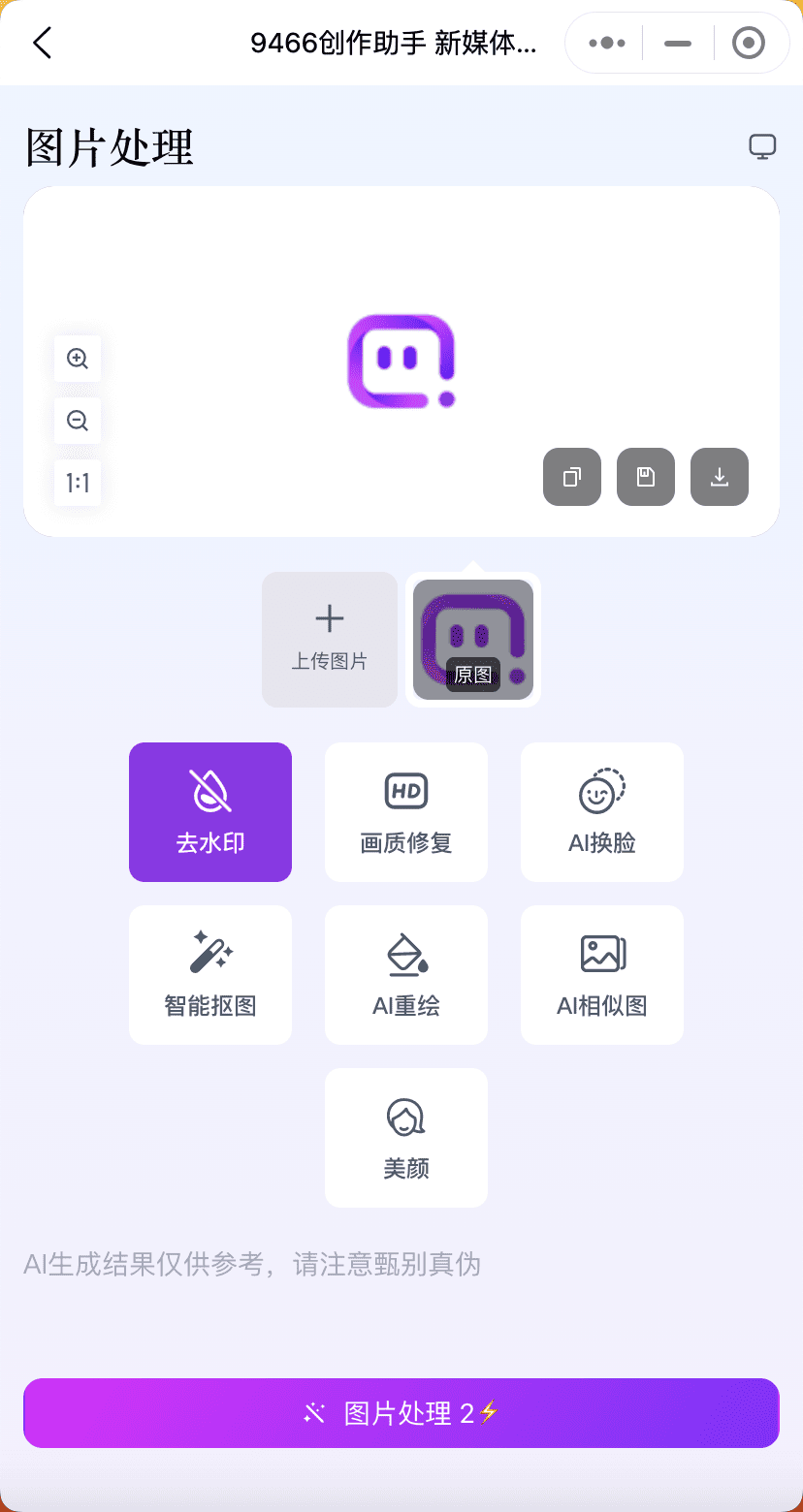The image size is (803, 1512).
Task: Copy the processed image
Action: point(572,477)
